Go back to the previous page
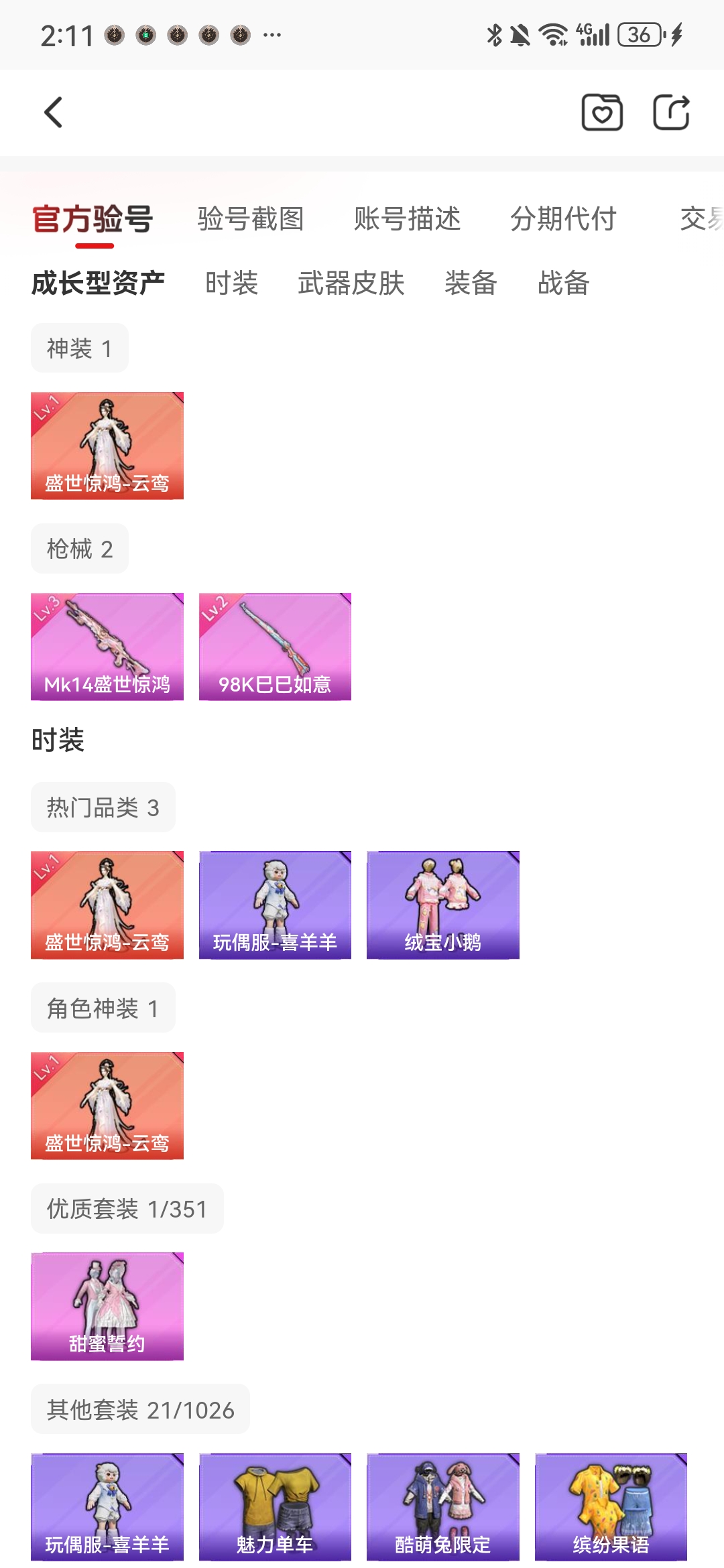This screenshot has width=724, height=1568. [x=54, y=113]
